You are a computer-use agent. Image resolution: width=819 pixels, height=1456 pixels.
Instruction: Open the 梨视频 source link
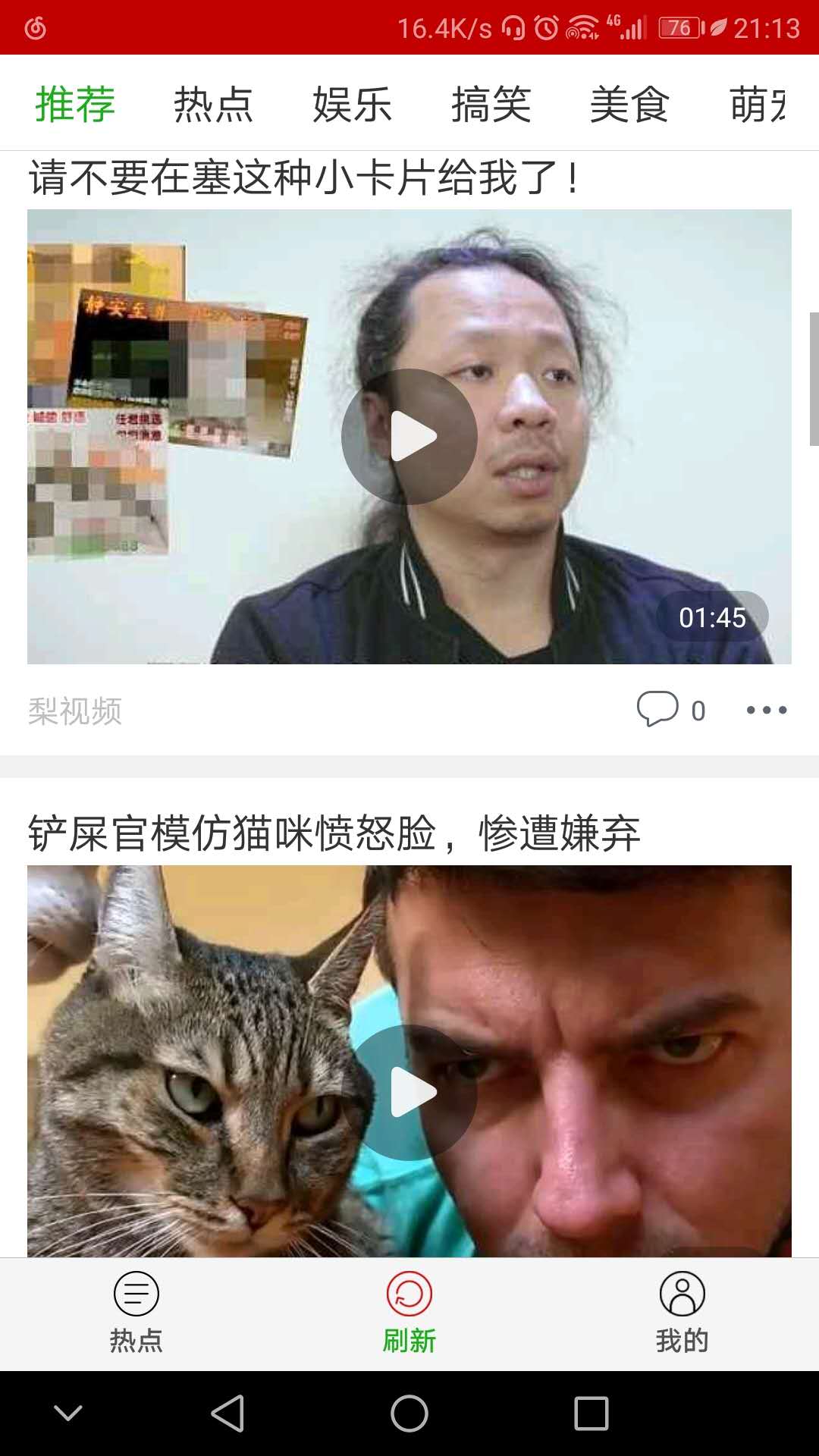(x=76, y=711)
